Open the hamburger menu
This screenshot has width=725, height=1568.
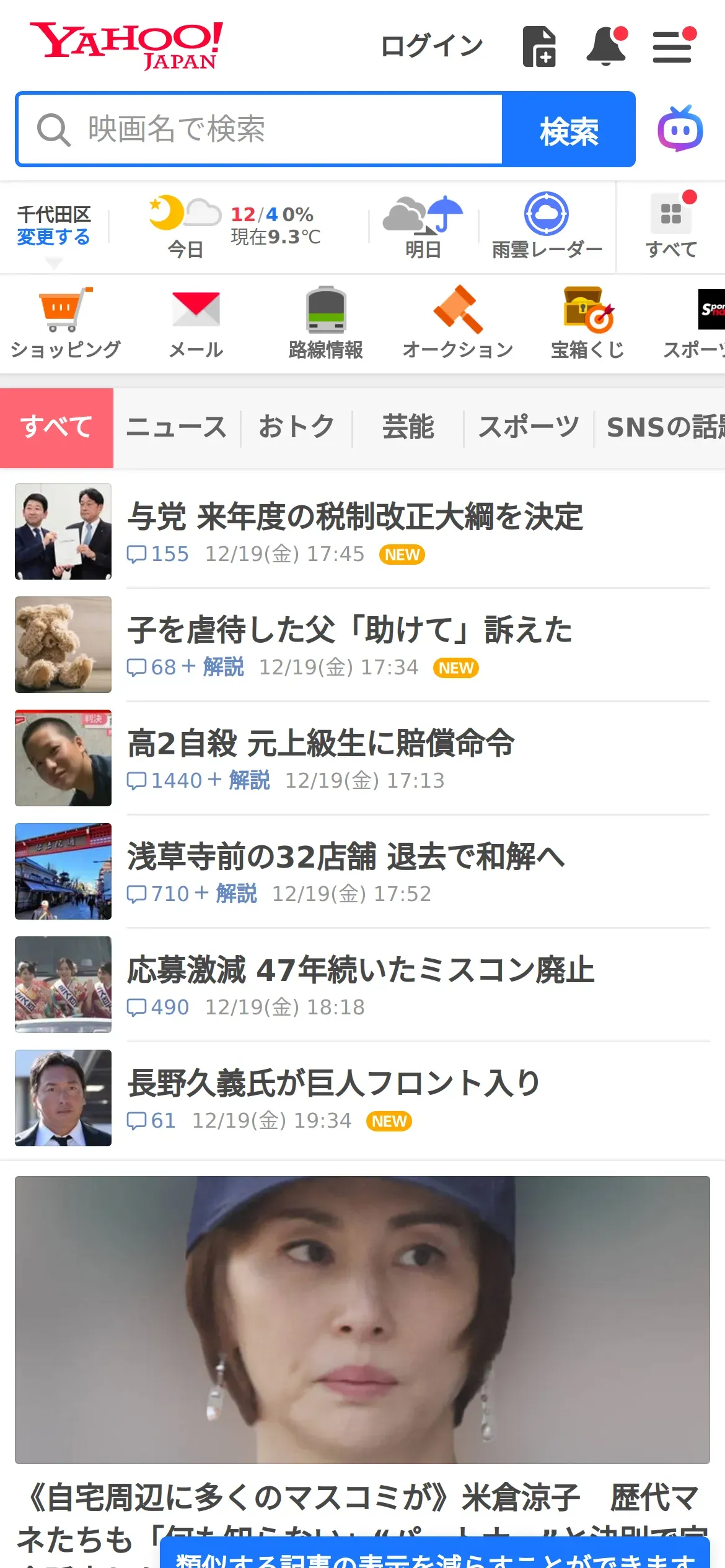coord(672,47)
